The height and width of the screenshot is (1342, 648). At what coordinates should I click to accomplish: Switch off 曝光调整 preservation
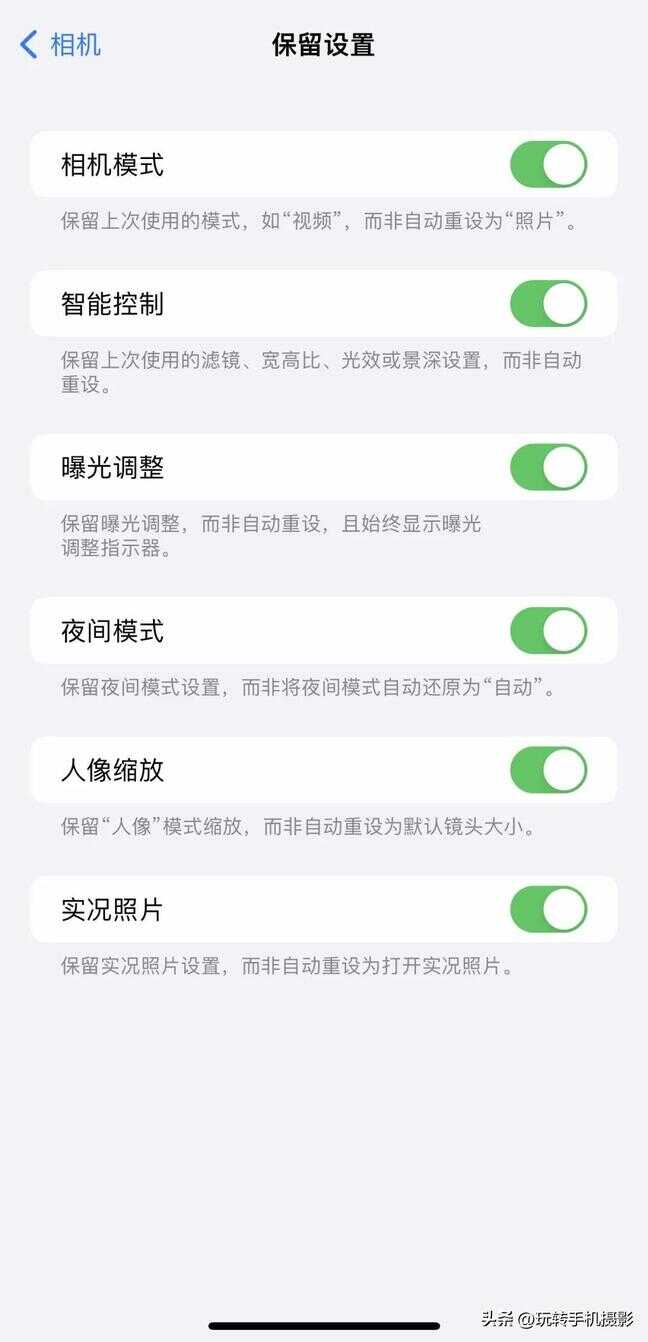548,467
